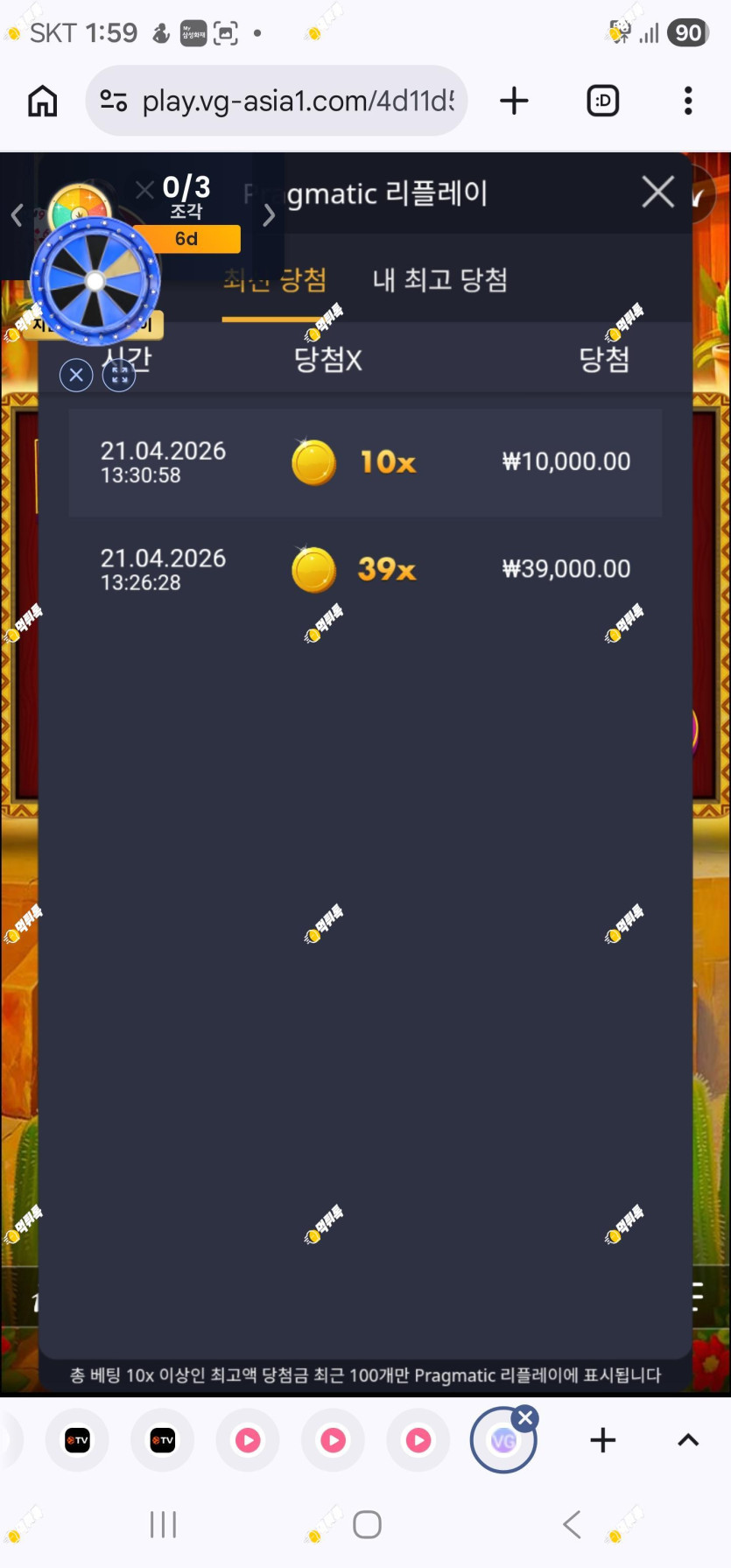Dismiss the floating wheel widget
The height and width of the screenshot is (1568, 731).
pyautogui.click(x=76, y=376)
